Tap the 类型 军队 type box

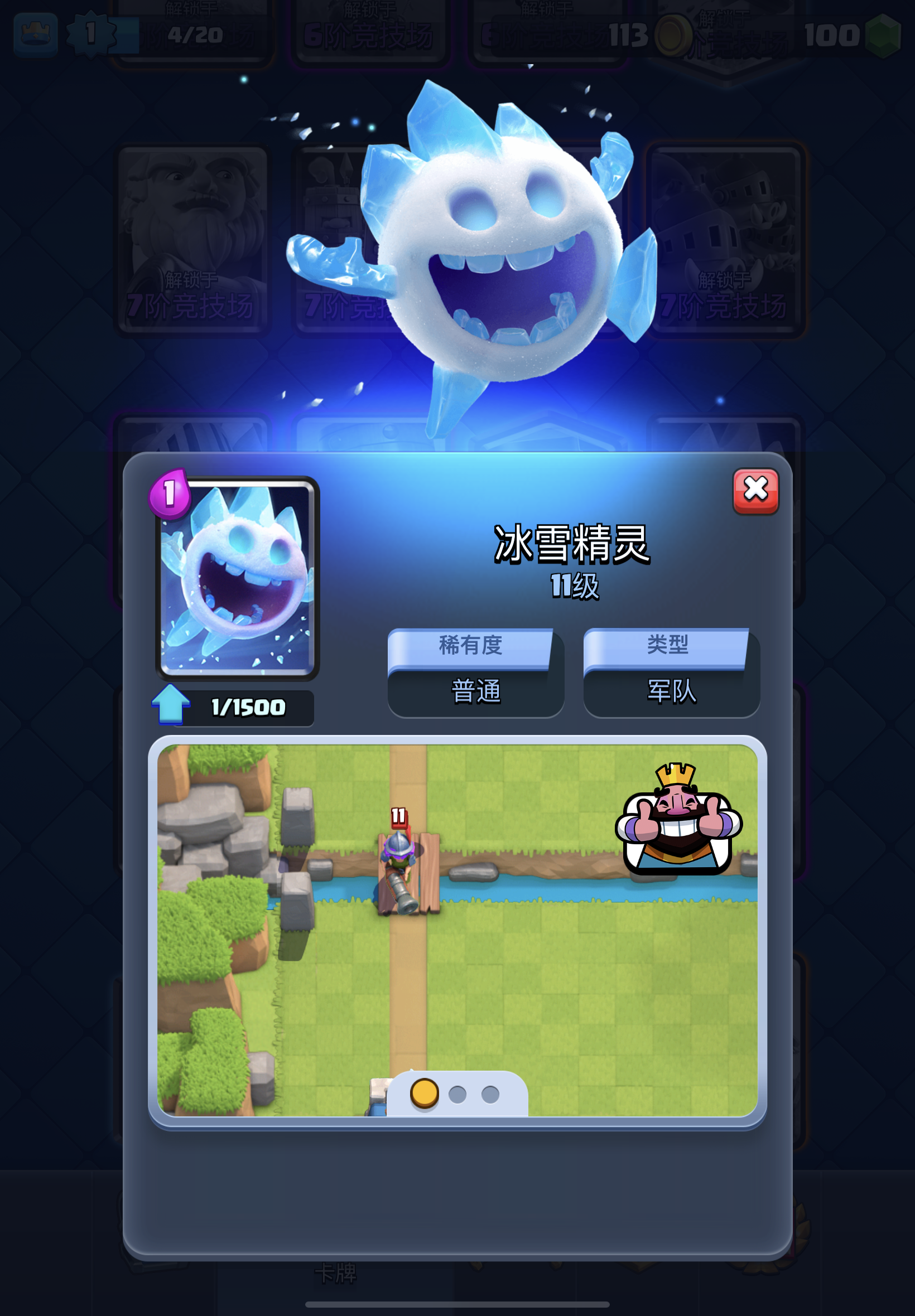tap(671, 673)
